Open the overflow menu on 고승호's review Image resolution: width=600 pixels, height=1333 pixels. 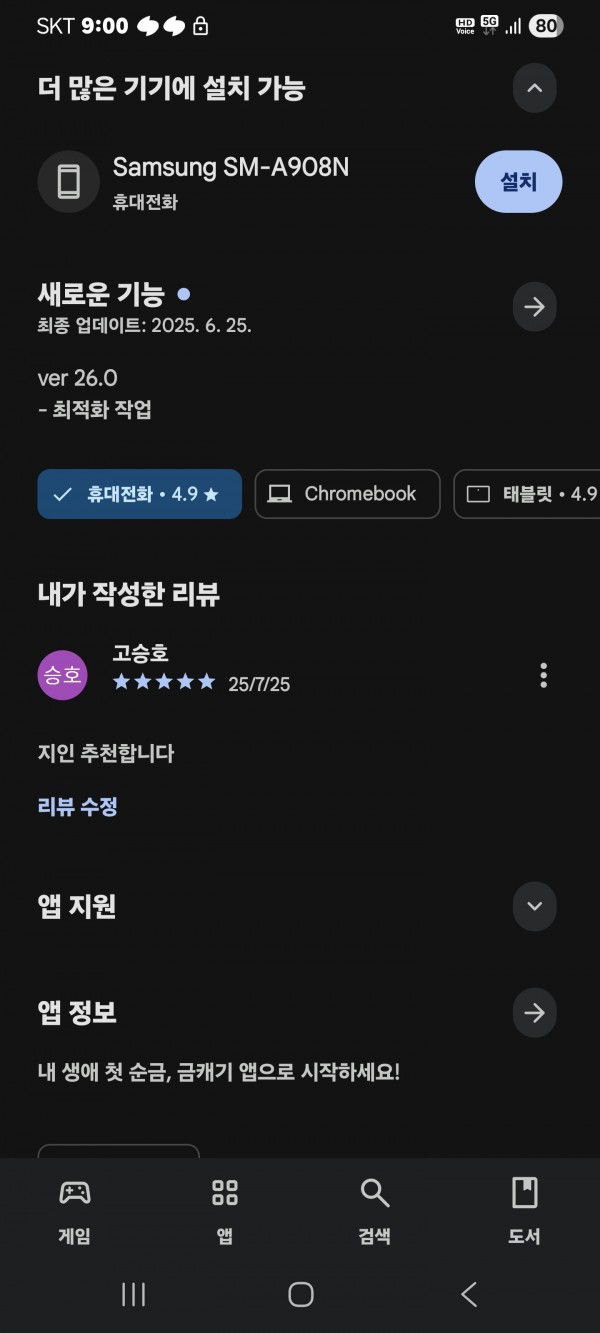pos(543,675)
